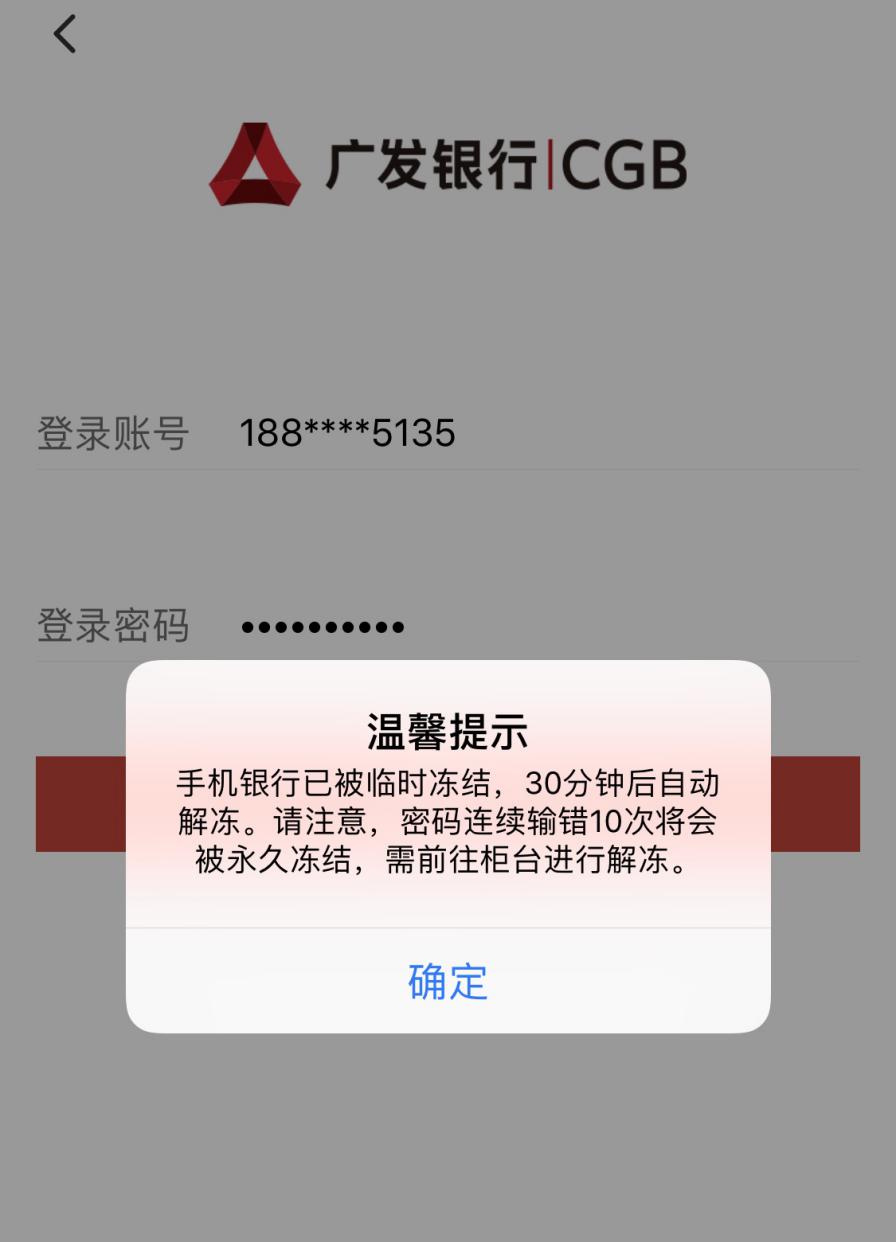Tap the masked account number 188****5135

point(347,432)
